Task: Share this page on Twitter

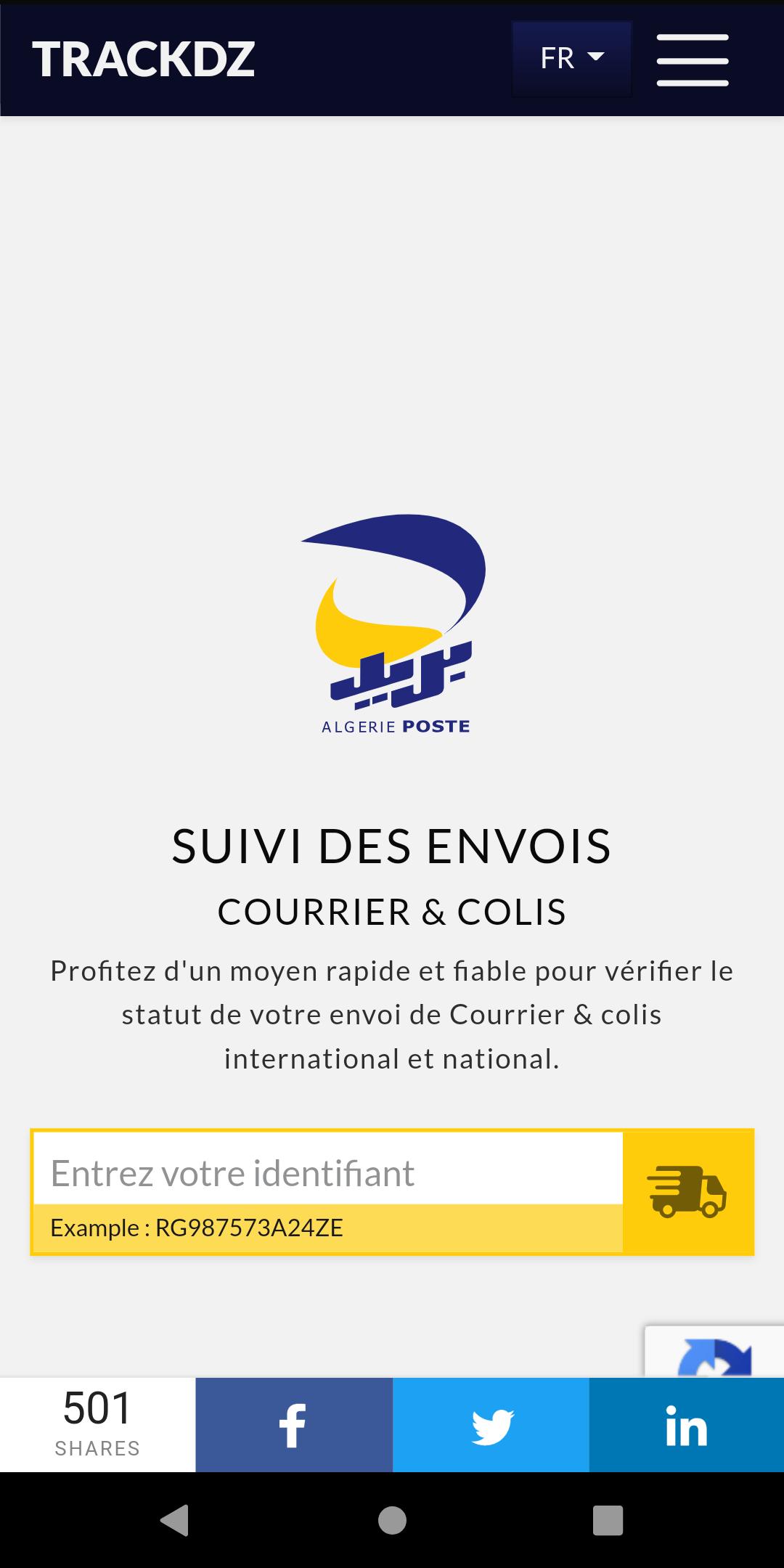Action: [x=491, y=1425]
